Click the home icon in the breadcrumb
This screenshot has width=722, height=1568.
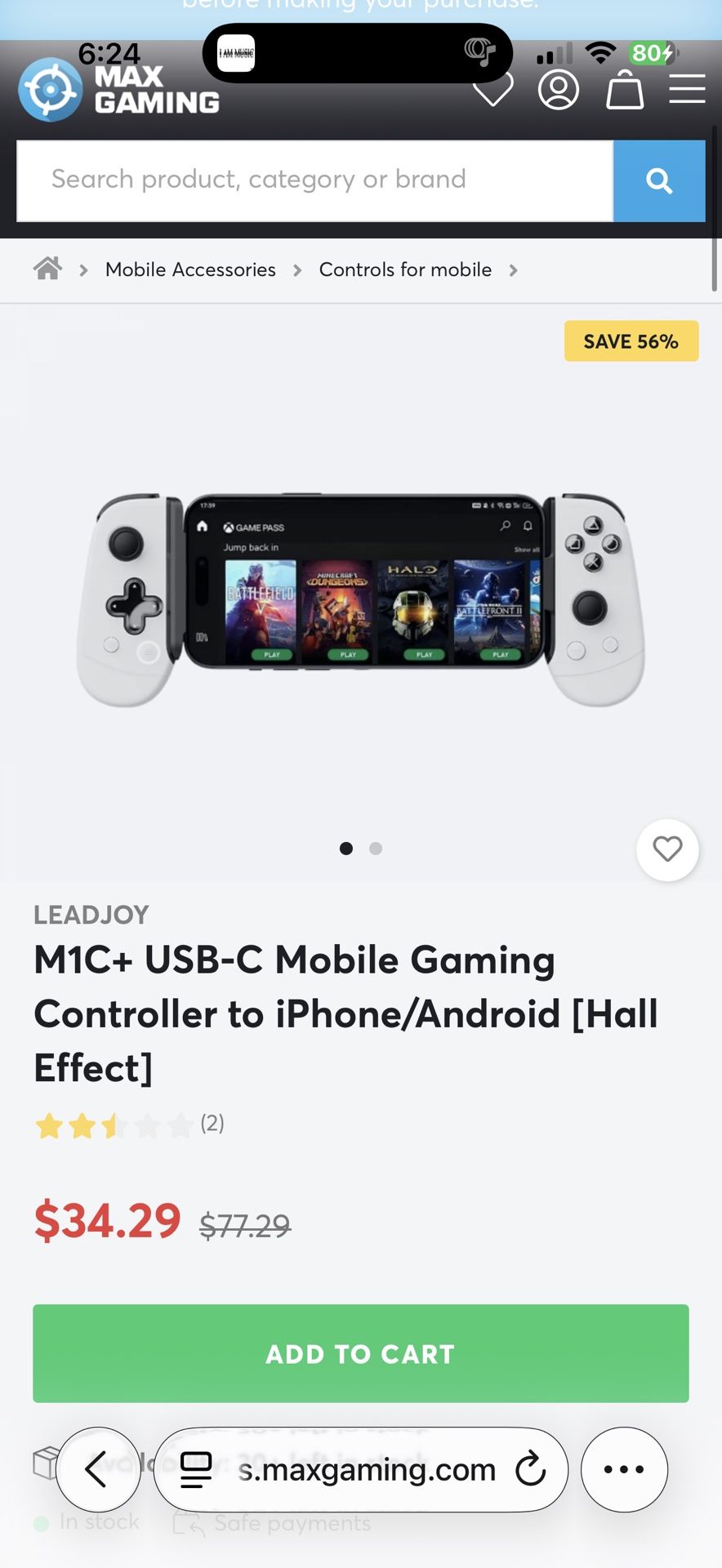pos(47,269)
